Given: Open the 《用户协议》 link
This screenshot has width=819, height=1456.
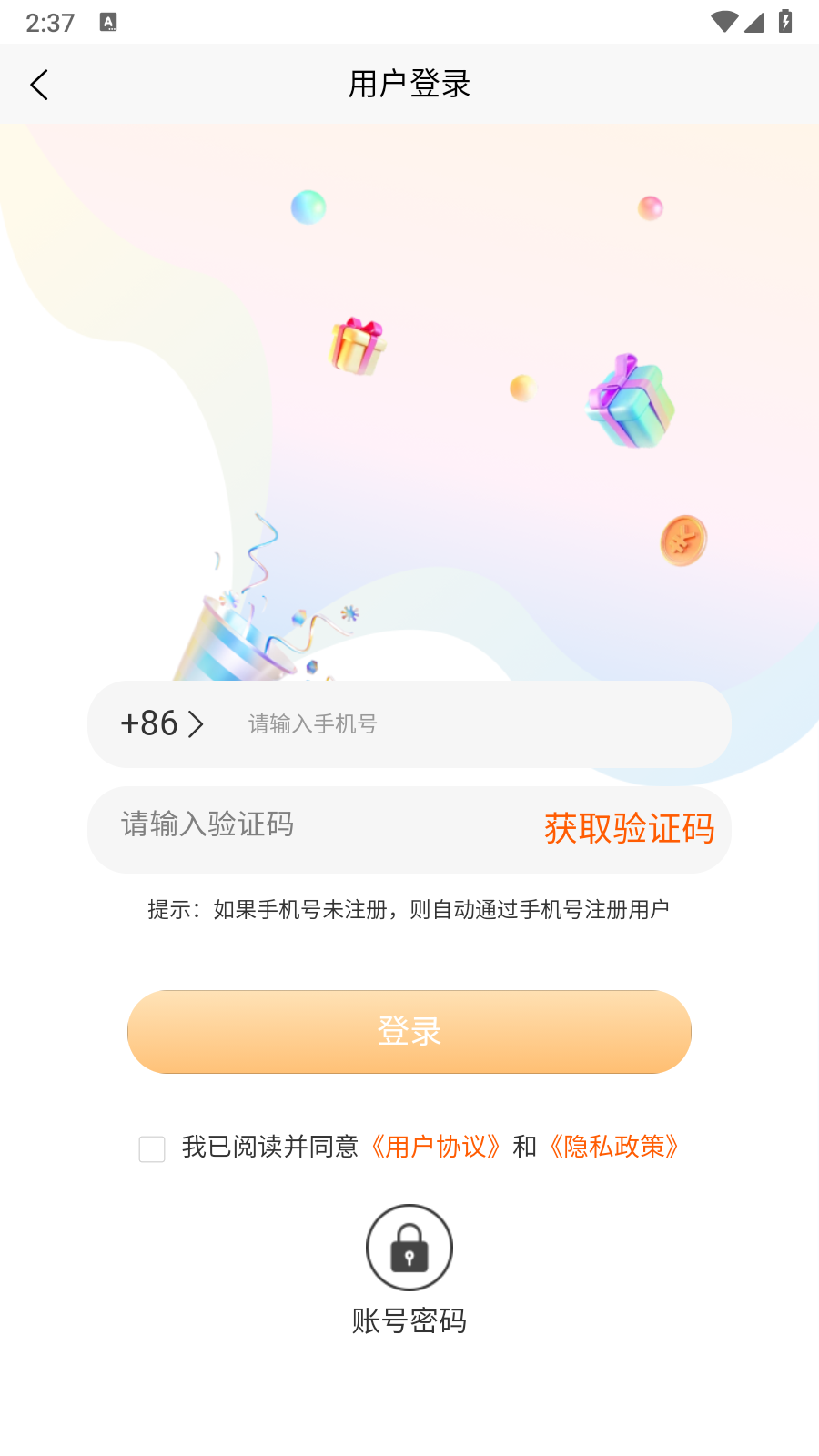Looking at the screenshot, I should click(435, 1148).
